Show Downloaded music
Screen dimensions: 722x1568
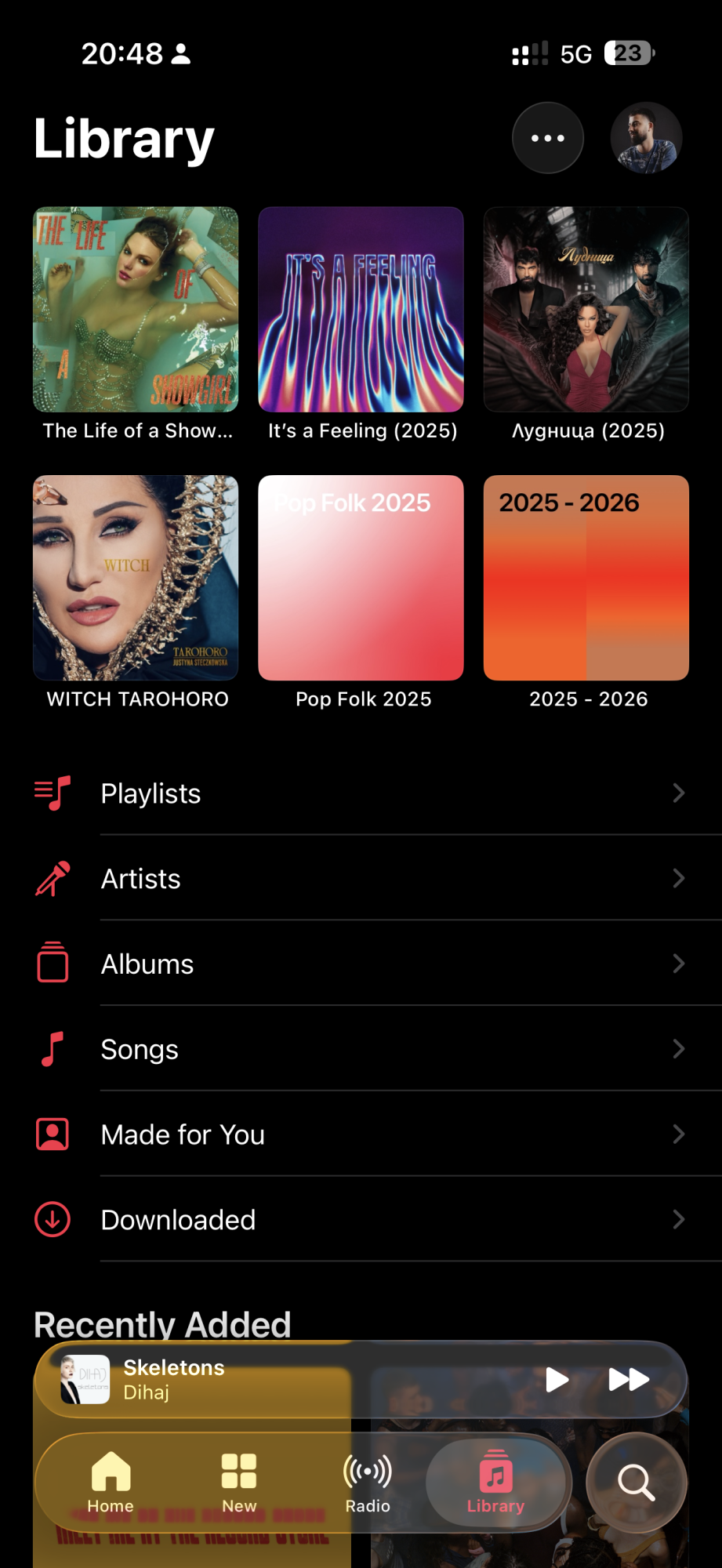click(x=361, y=1220)
